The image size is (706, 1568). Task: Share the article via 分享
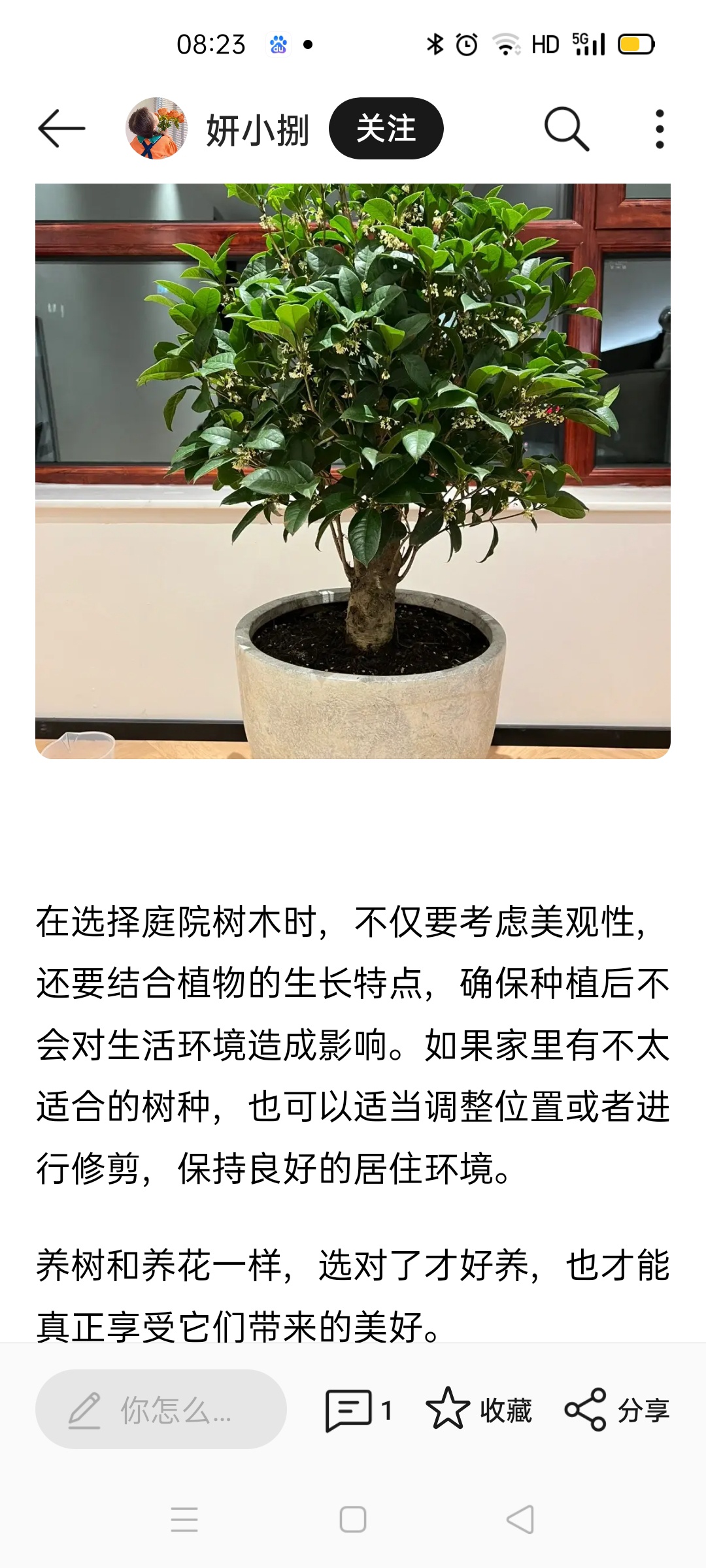617,1410
